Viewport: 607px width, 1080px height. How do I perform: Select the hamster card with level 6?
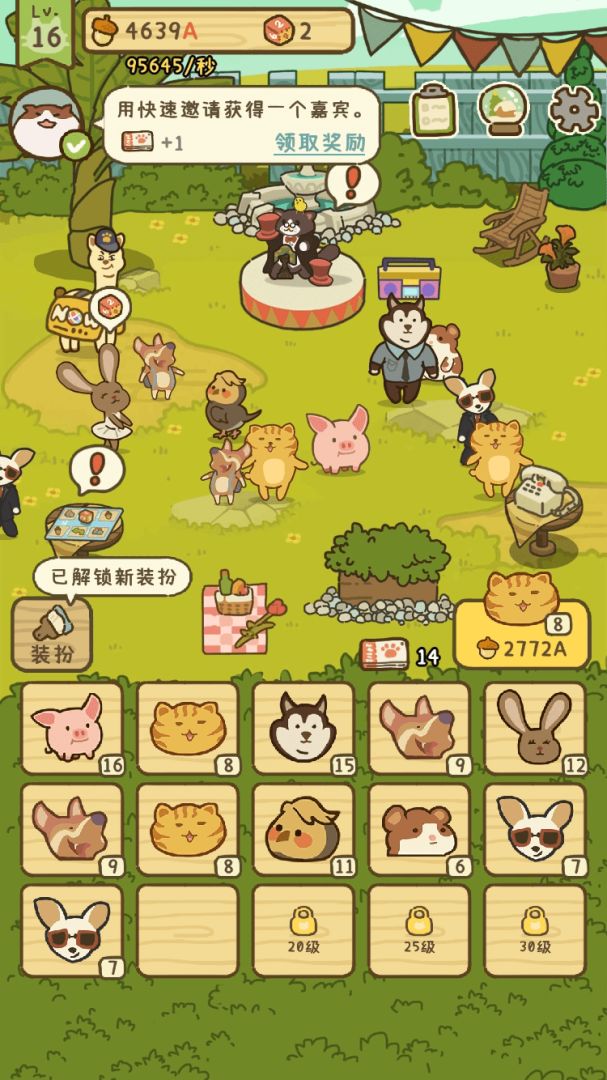(419, 830)
